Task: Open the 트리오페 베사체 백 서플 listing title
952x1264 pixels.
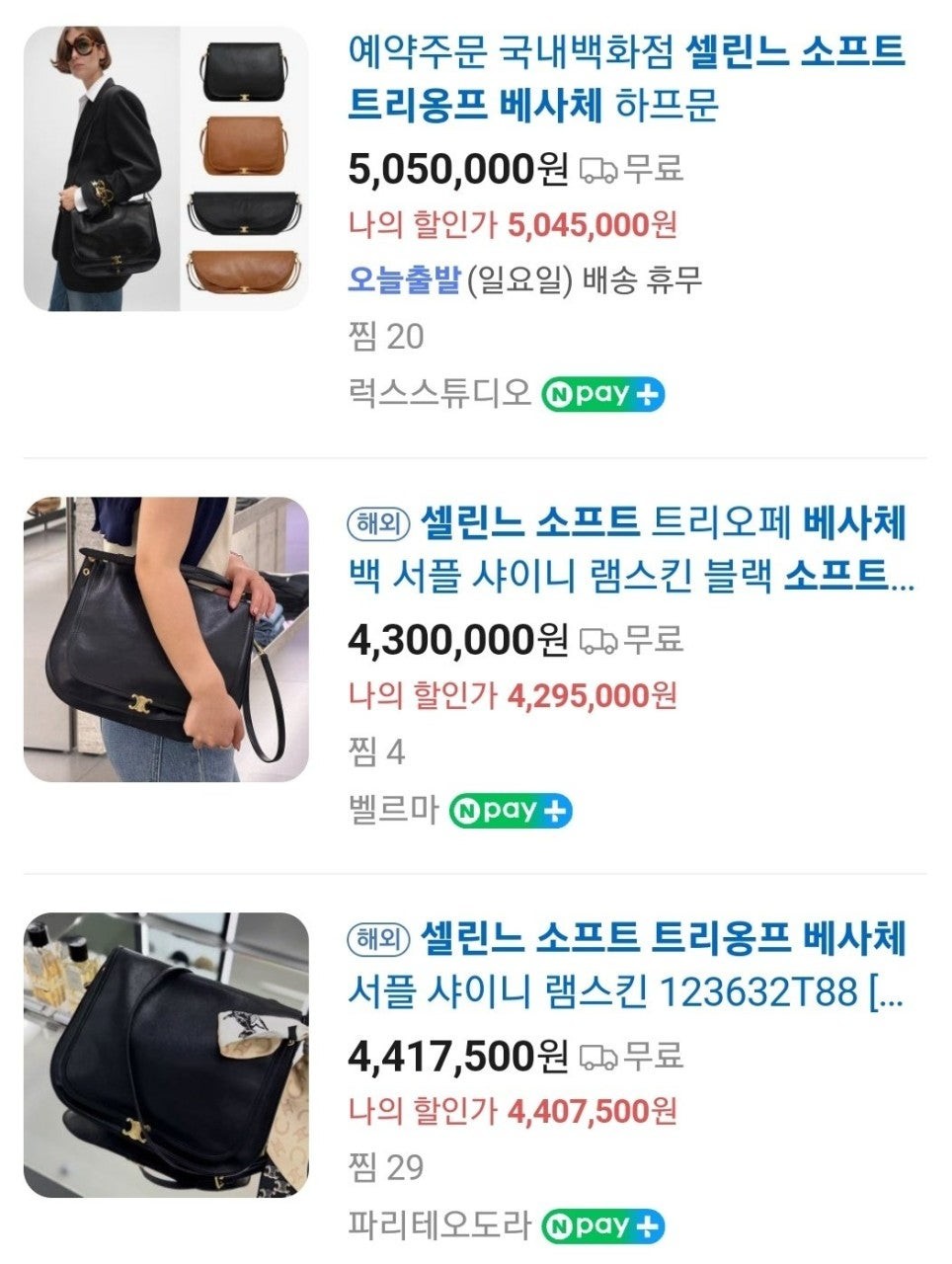Action: 630,549
